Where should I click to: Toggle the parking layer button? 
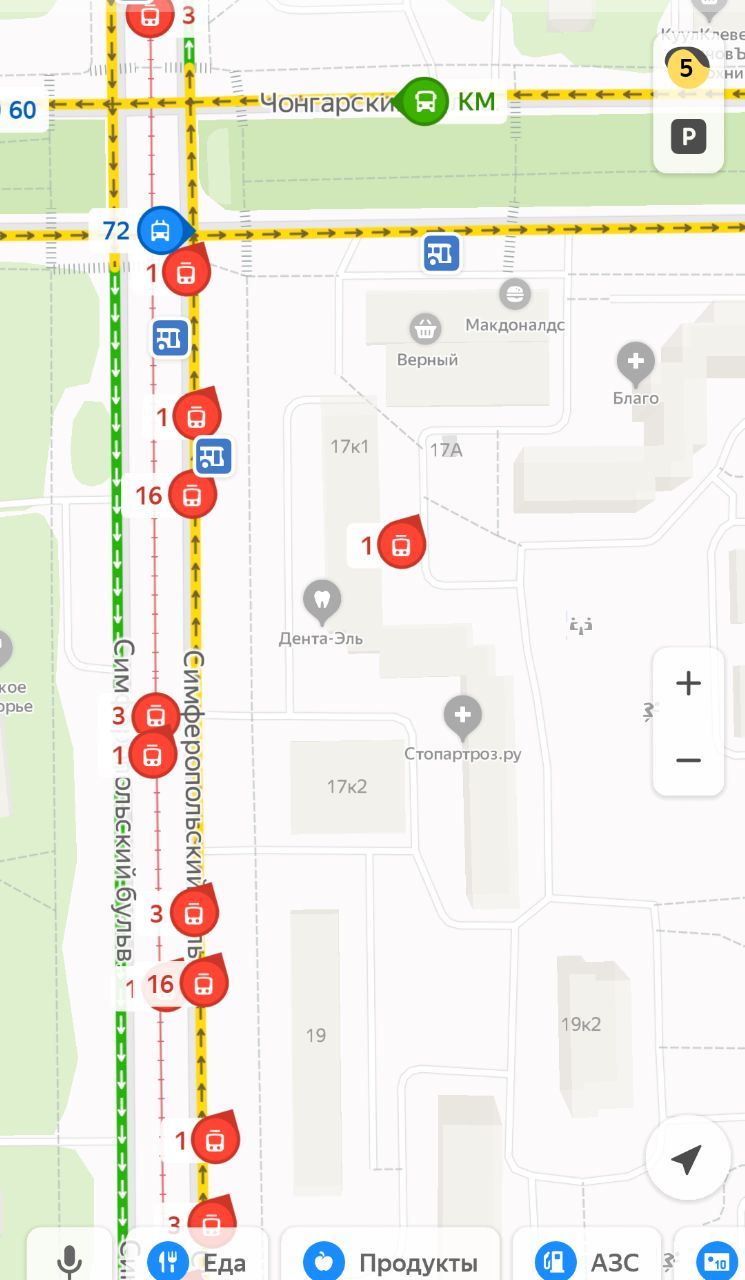688,136
